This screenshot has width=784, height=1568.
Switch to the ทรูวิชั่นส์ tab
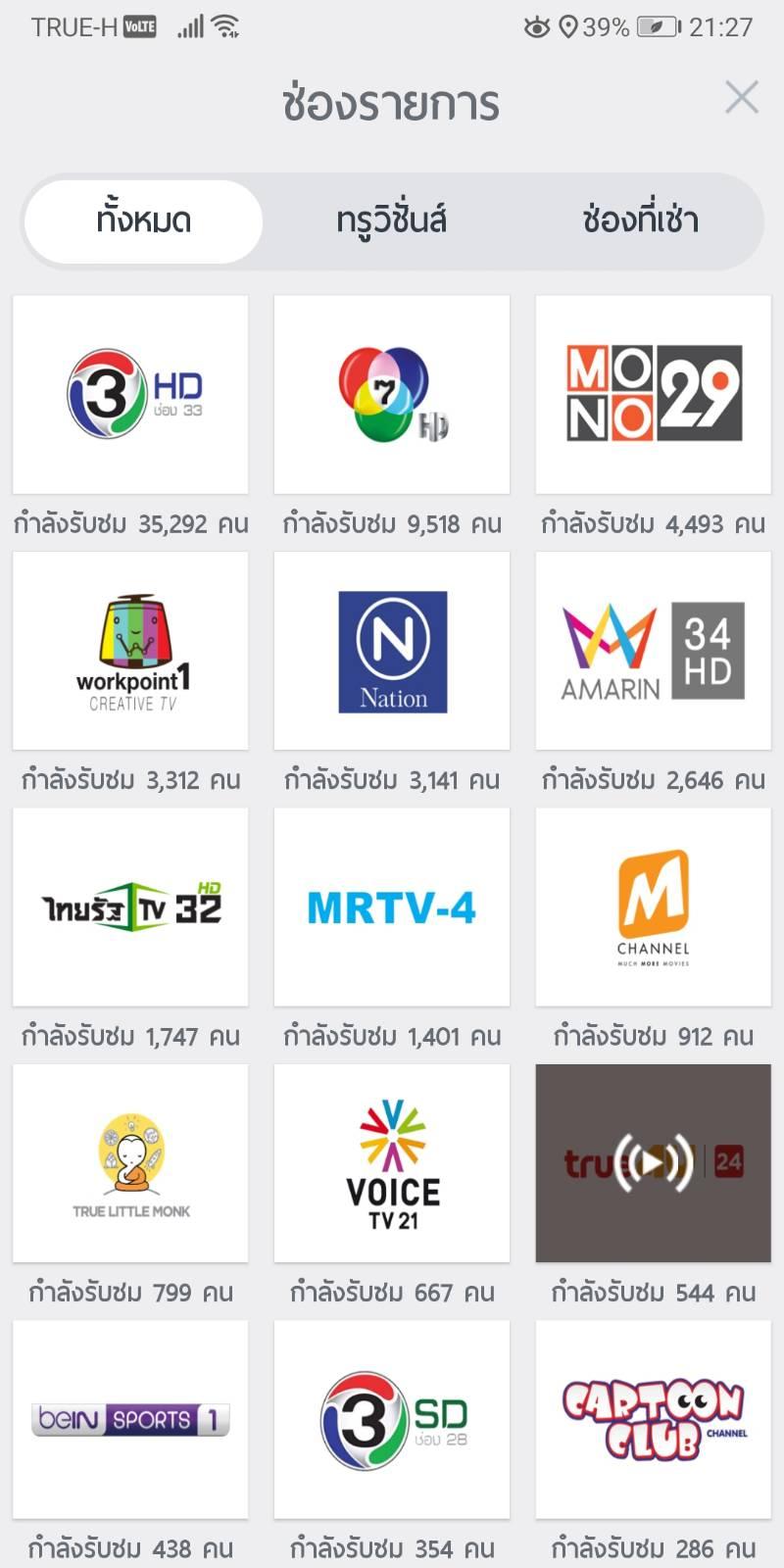click(x=391, y=220)
